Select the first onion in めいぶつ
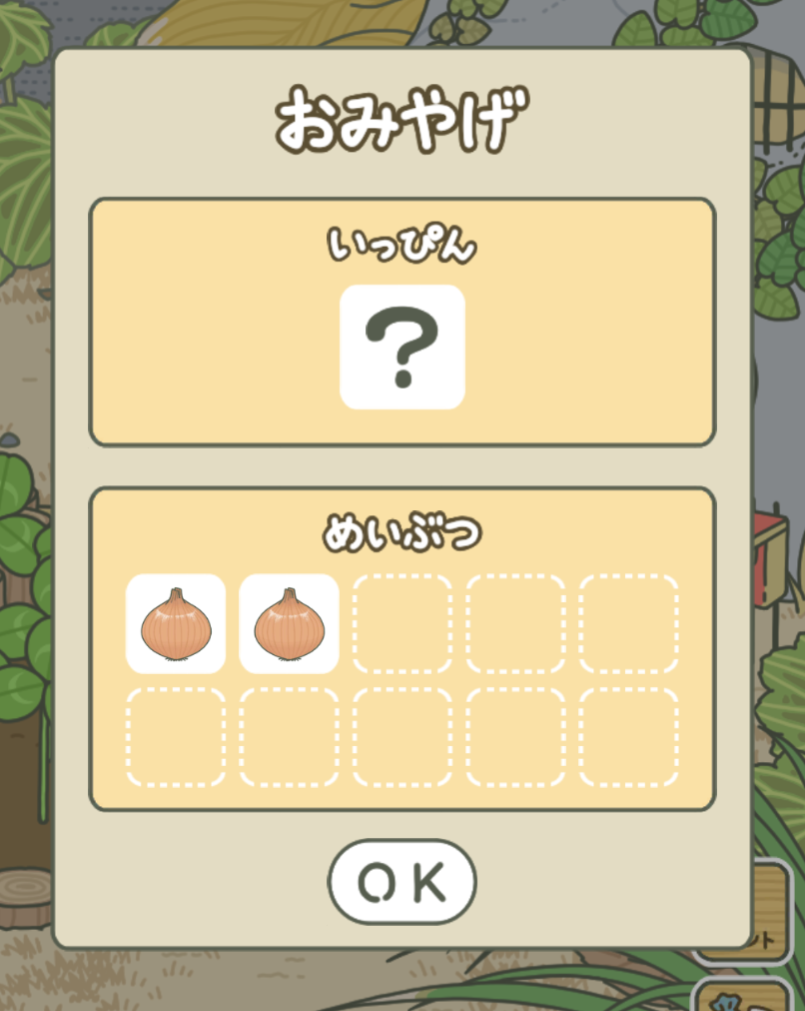Viewport: 805px width, 1011px height. point(176,623)
